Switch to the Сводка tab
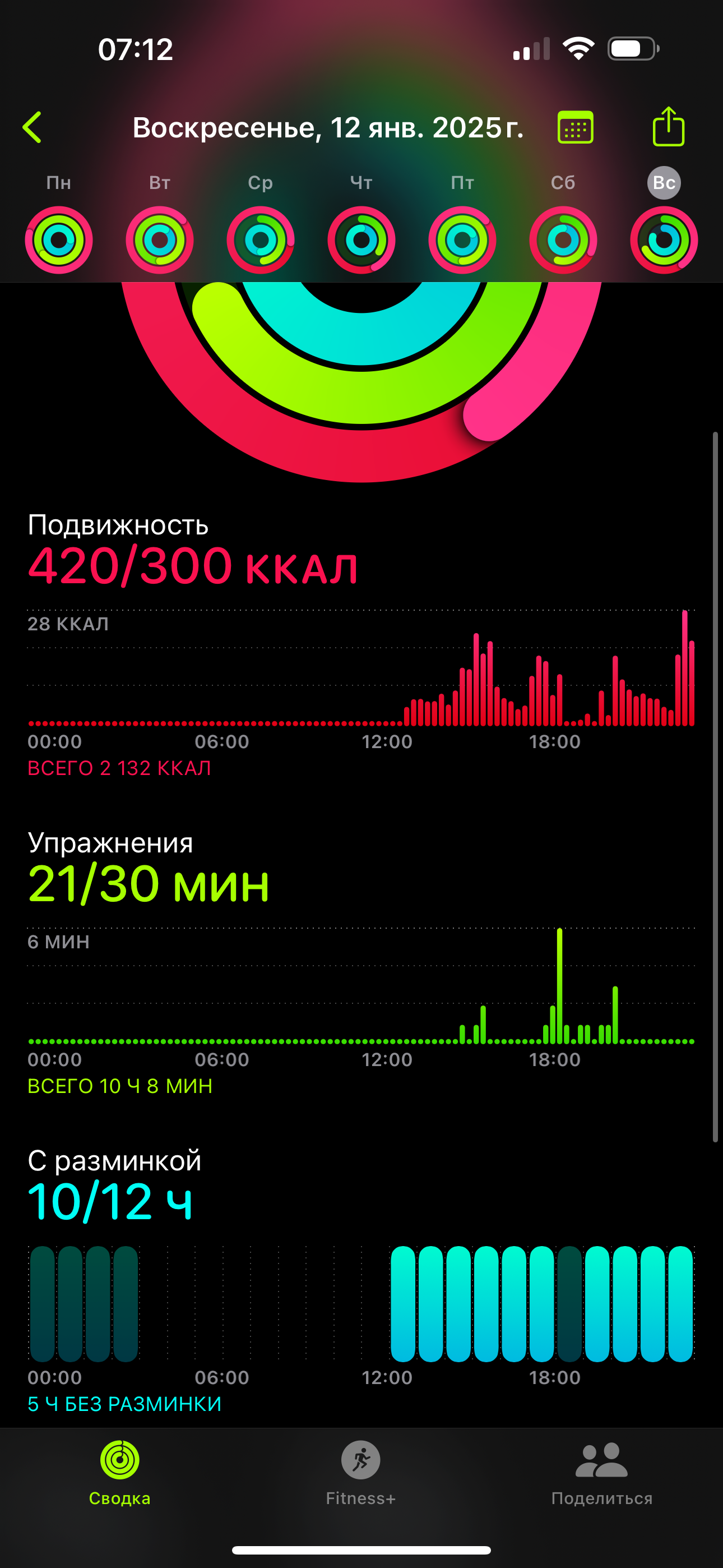 point(120,1473)
